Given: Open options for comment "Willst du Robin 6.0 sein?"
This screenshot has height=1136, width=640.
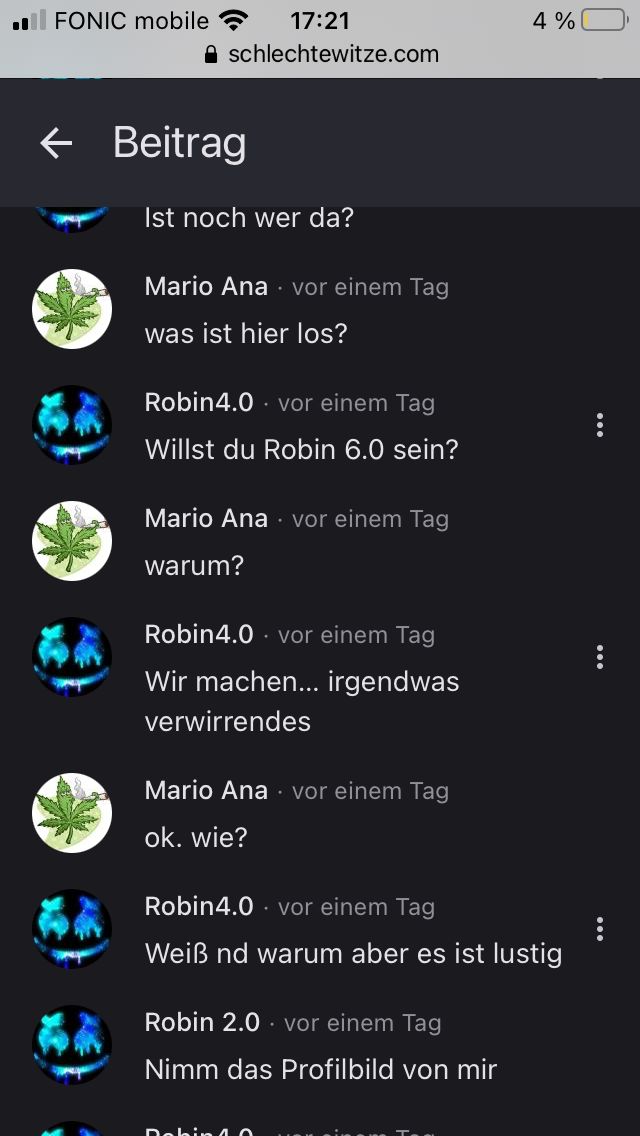Looking at the screenshot, I should click(599, 425).
